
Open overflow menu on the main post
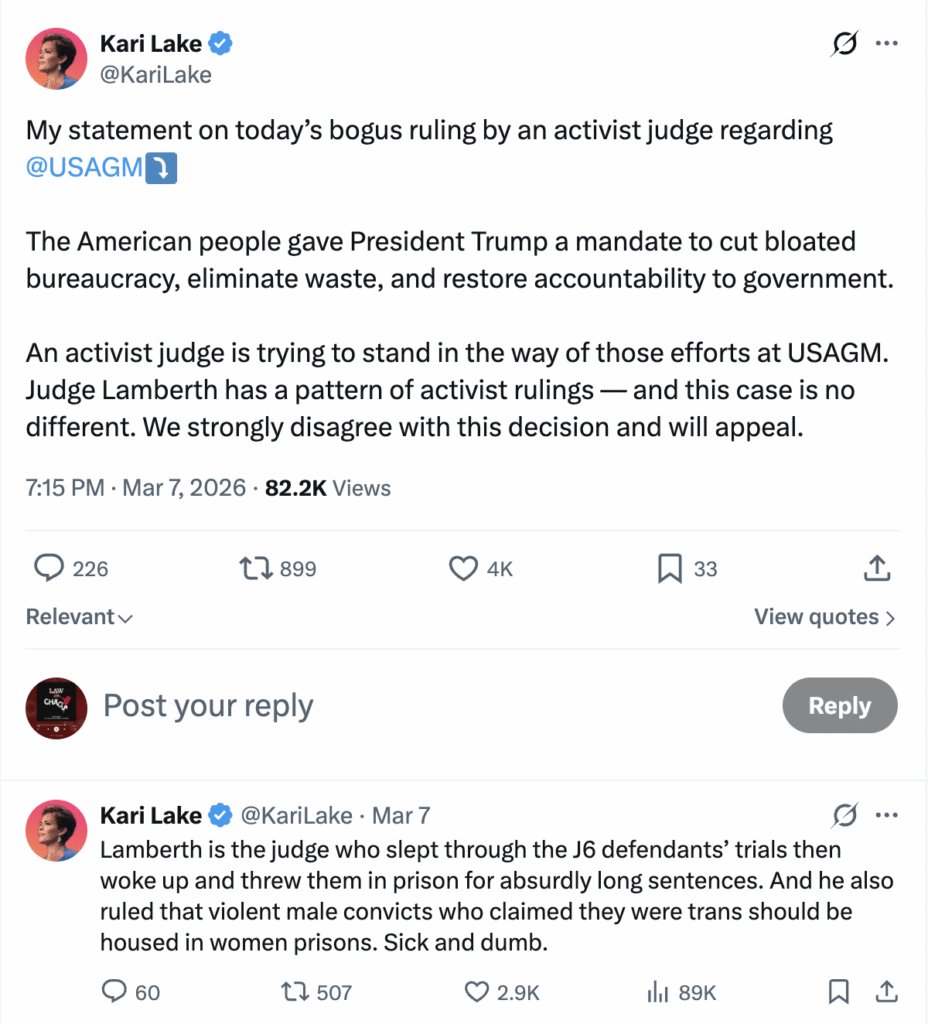886,44
